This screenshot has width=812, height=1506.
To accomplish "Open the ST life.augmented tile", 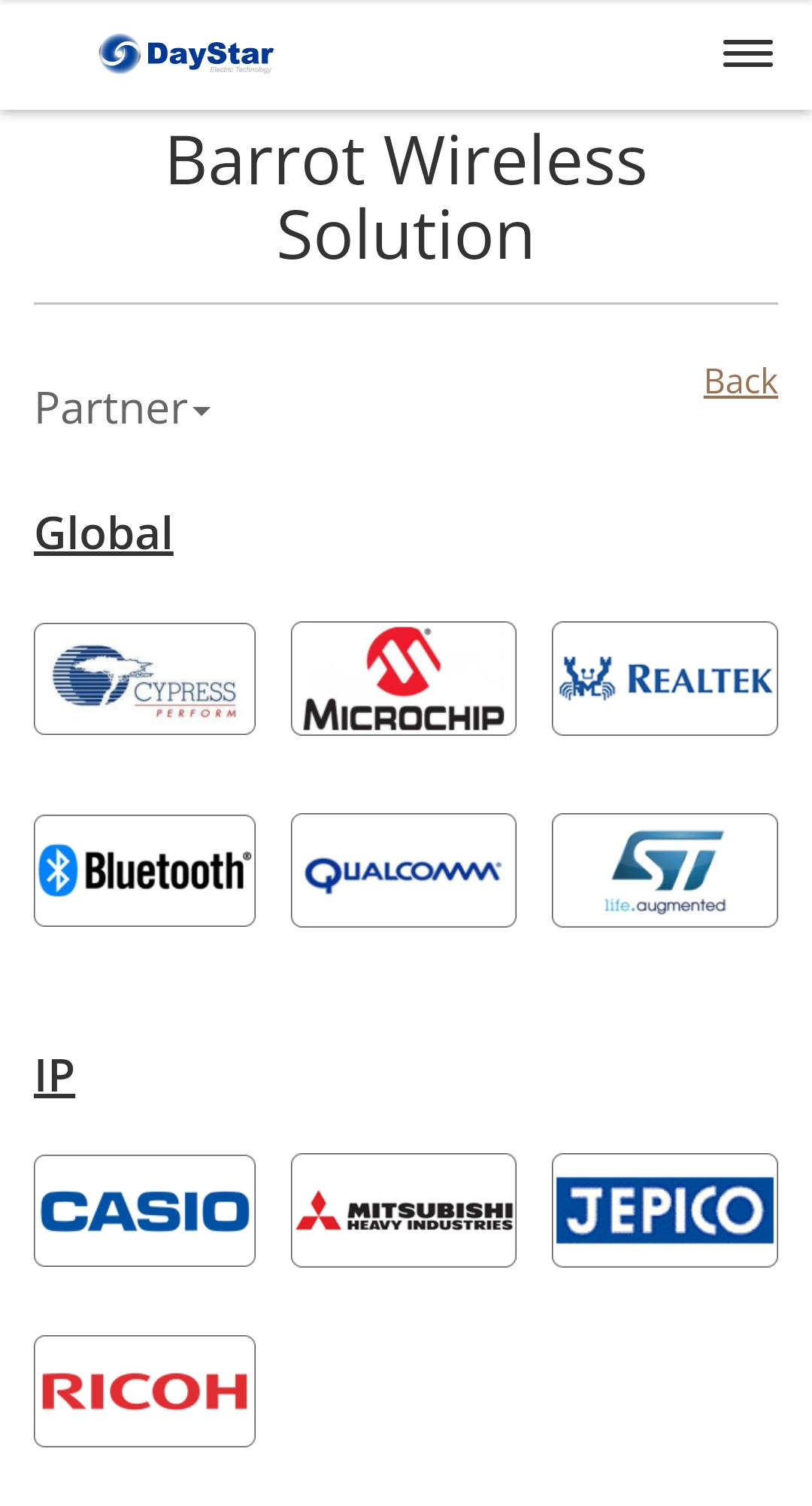I will coord(665,870).
